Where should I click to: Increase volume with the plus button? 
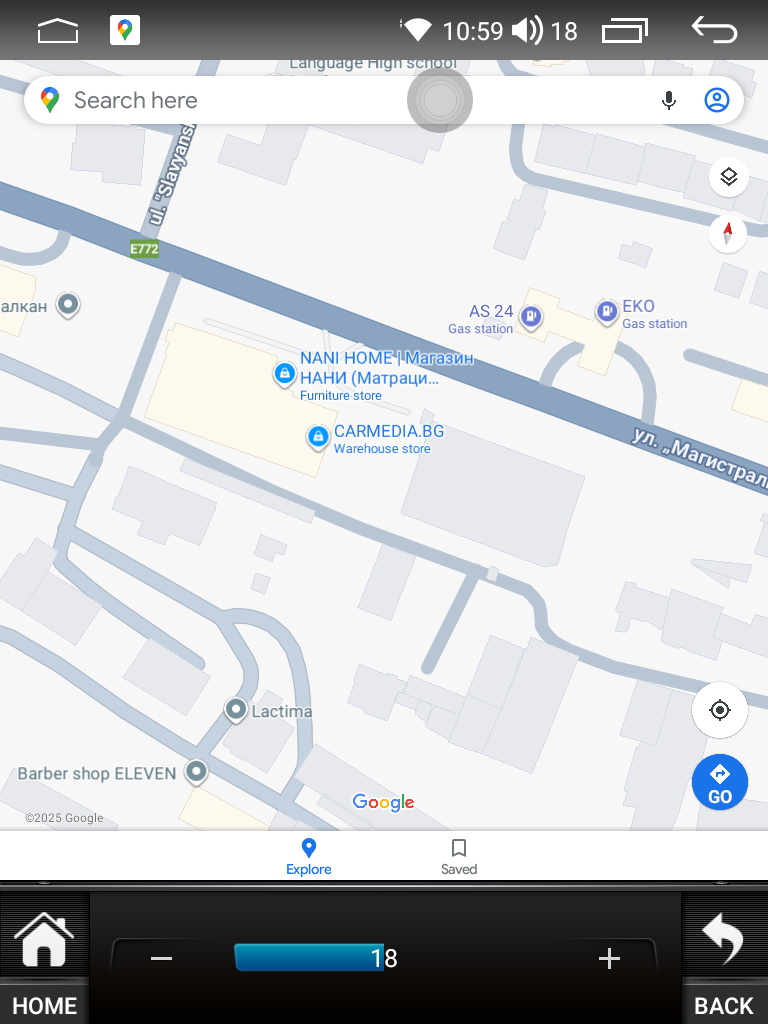point(609,958)
